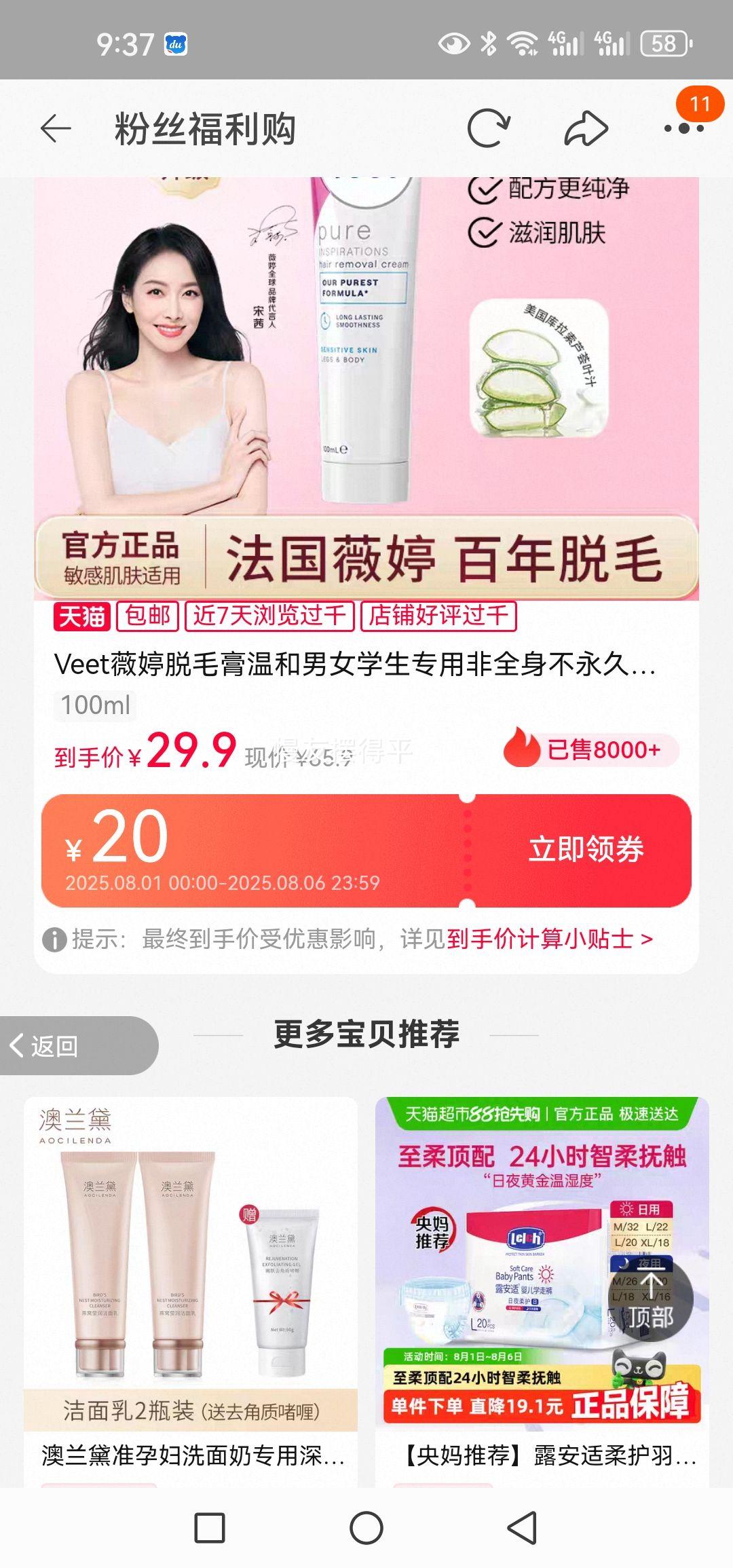Tap the battery indicator showing 58
The height and width of the screenshot is (1568, 733).
[x=662, y=42]
